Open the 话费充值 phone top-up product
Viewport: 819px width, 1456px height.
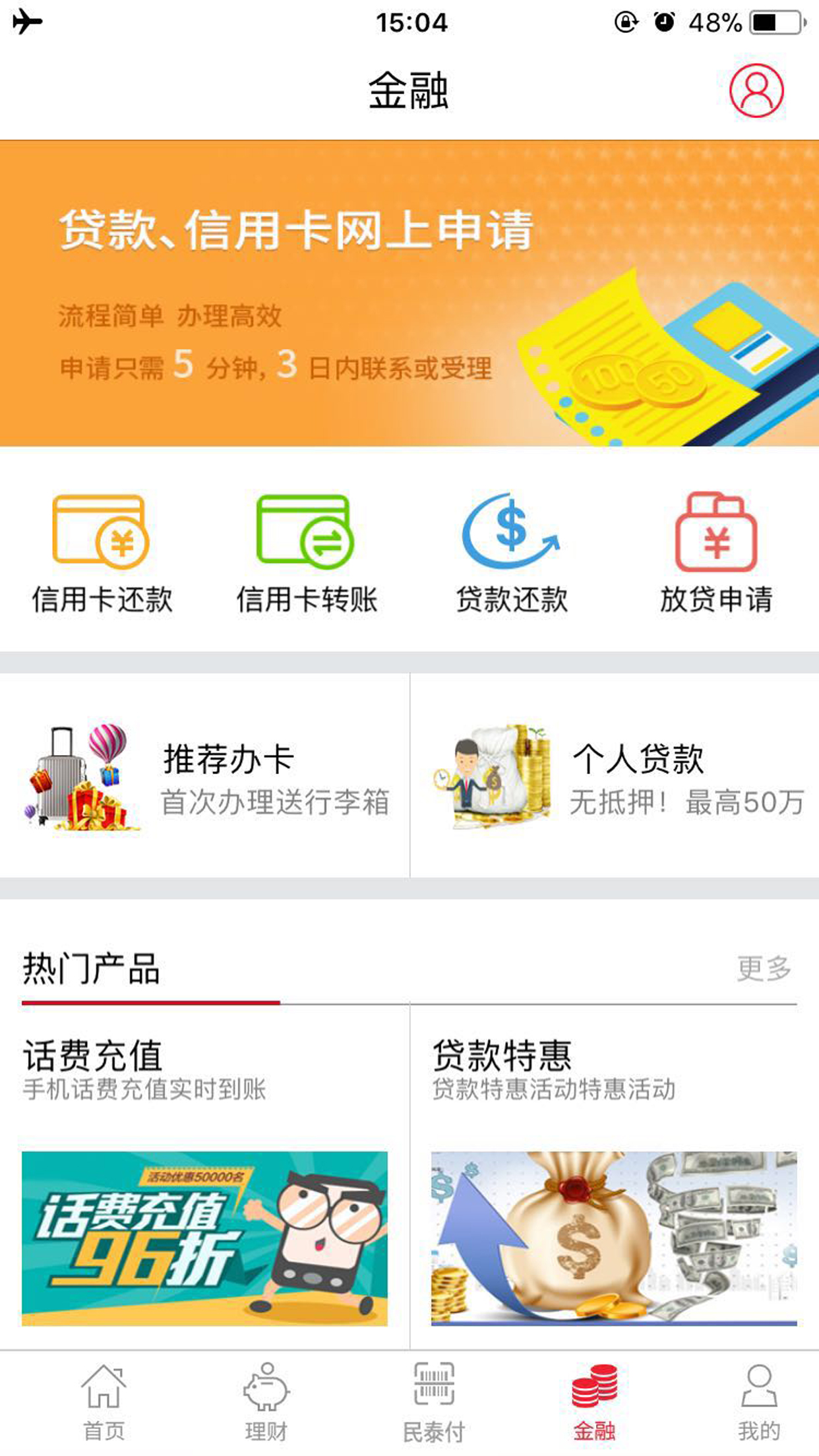(x=204, y=1180)
